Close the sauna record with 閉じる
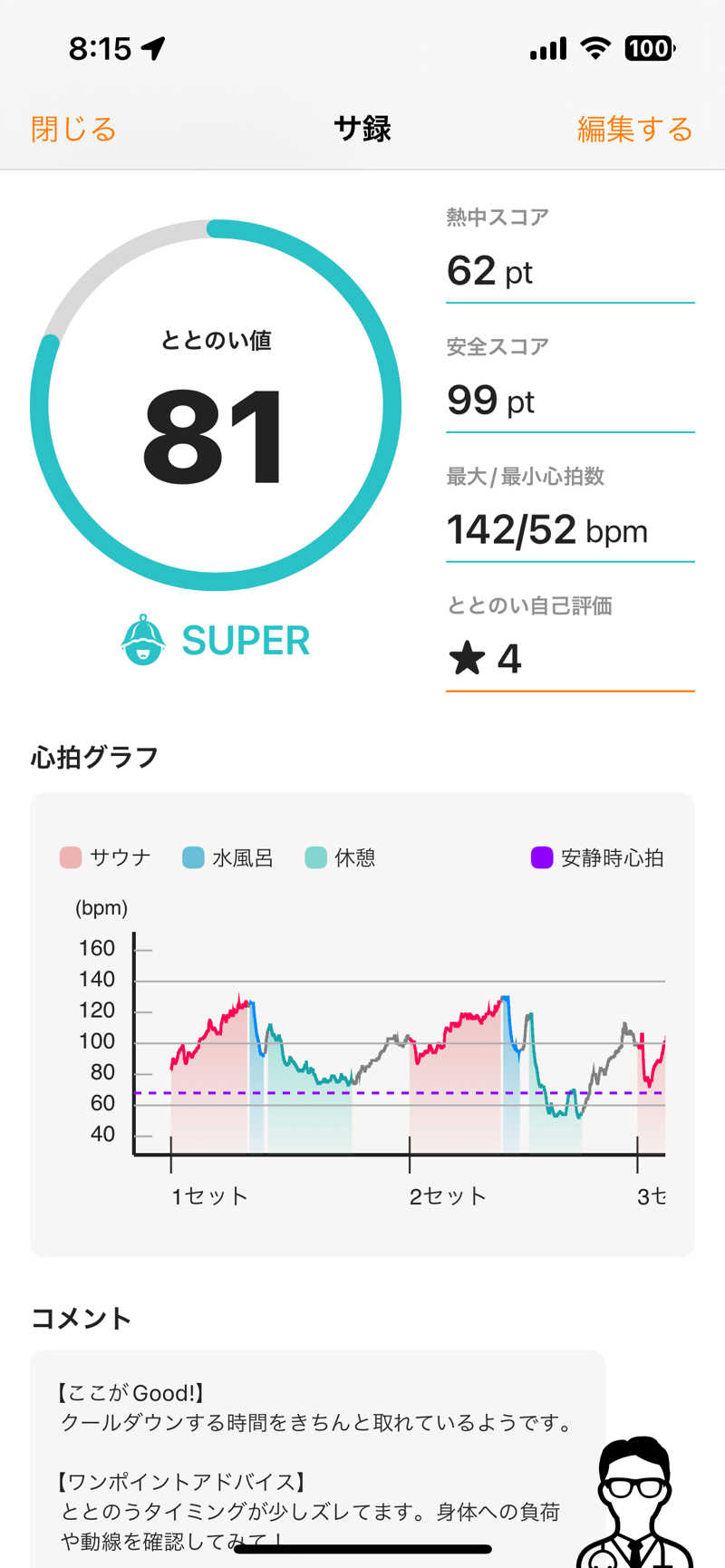Screen dimensions: 725x1568 [x=73, y=130]
